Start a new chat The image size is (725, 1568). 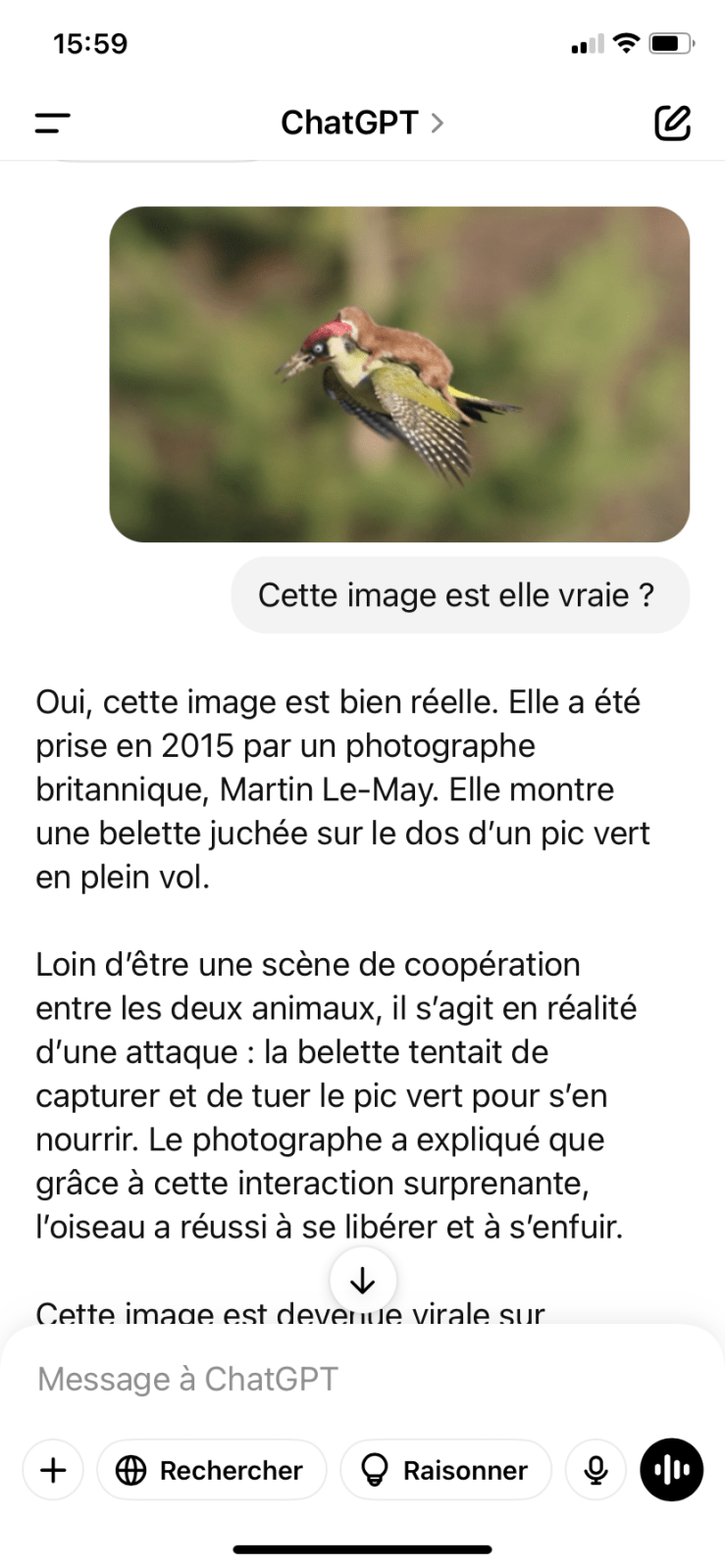672,123
